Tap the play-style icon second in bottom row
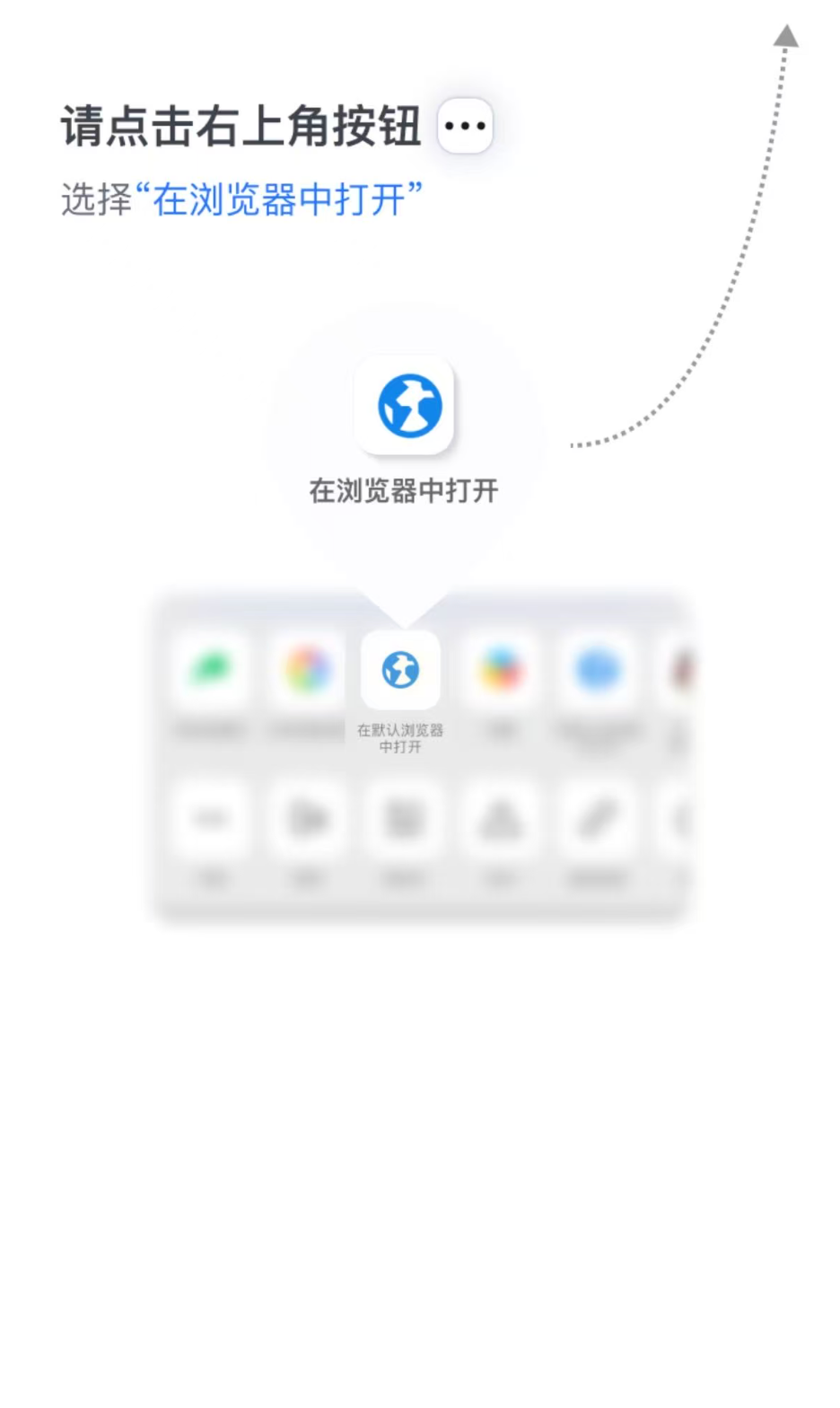This screenshot has width=840, height=1408. [307, 819]
